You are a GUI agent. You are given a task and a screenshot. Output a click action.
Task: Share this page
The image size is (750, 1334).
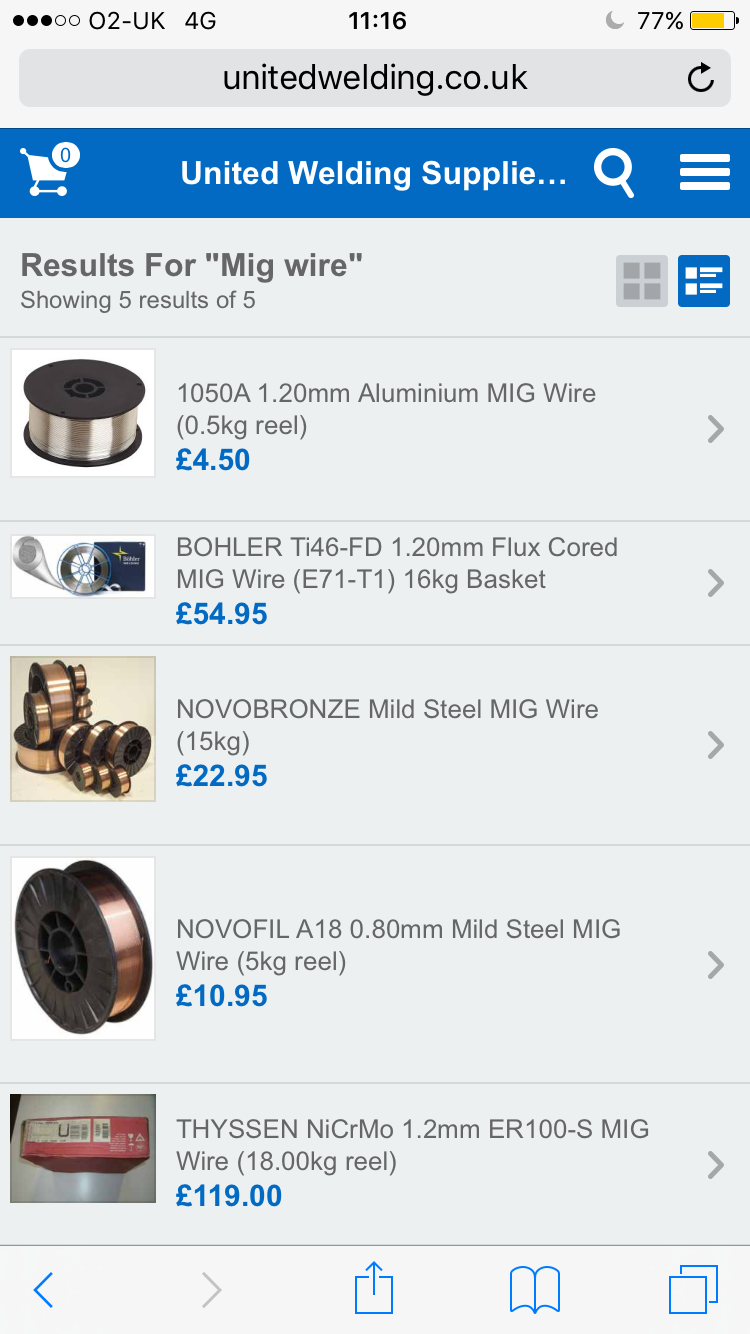pyautogui.click(x=374, y=1287)
